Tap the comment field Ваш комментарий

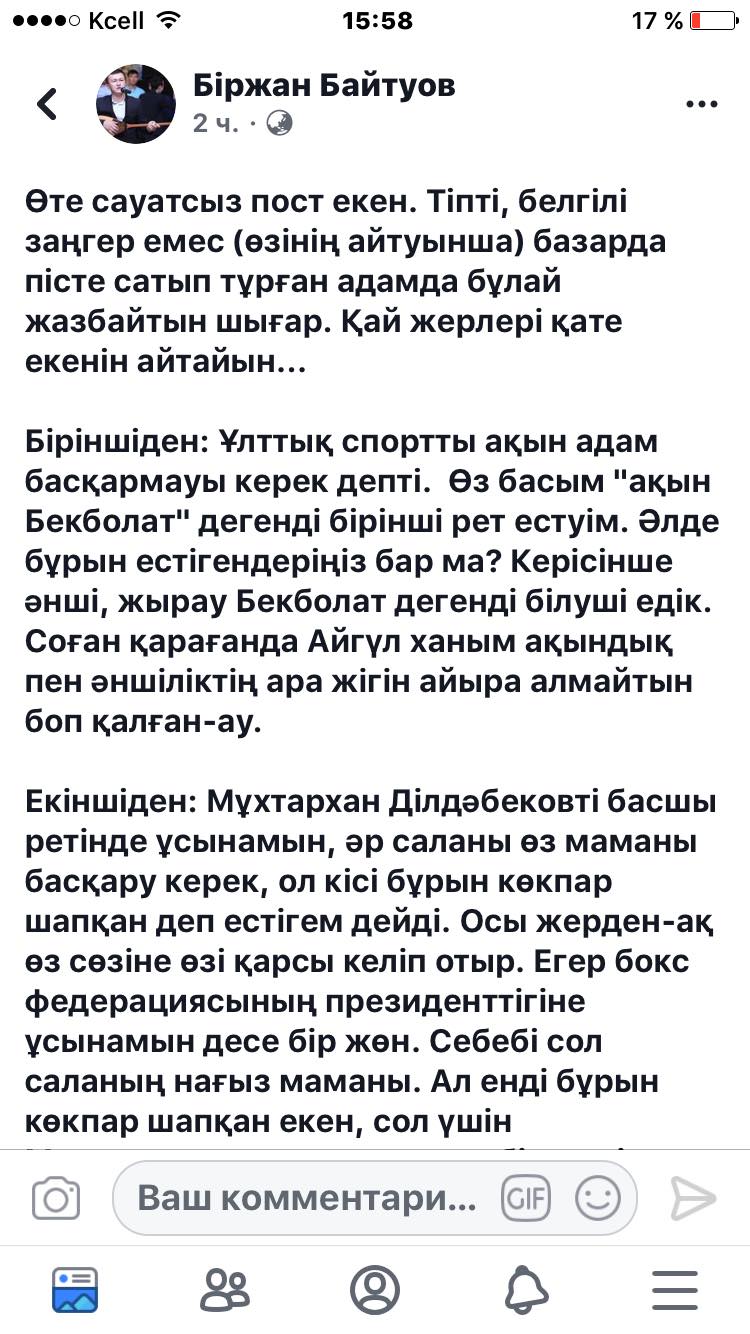[x=305, y=1198]
